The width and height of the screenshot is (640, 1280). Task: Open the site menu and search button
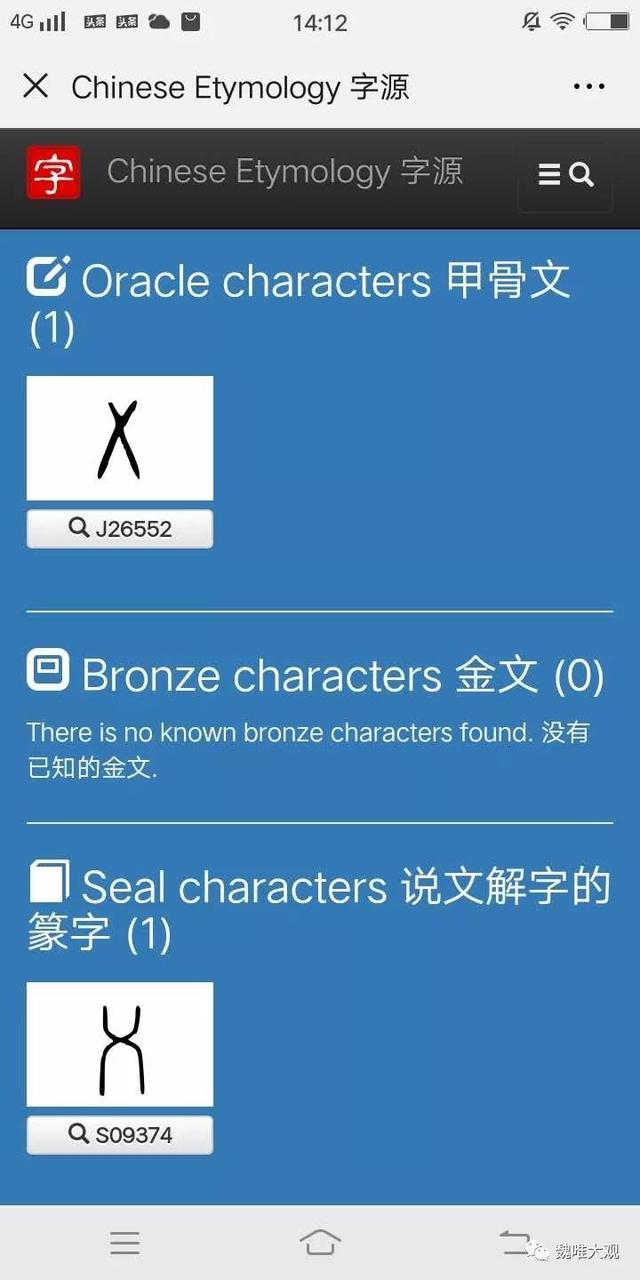point(565,176)
